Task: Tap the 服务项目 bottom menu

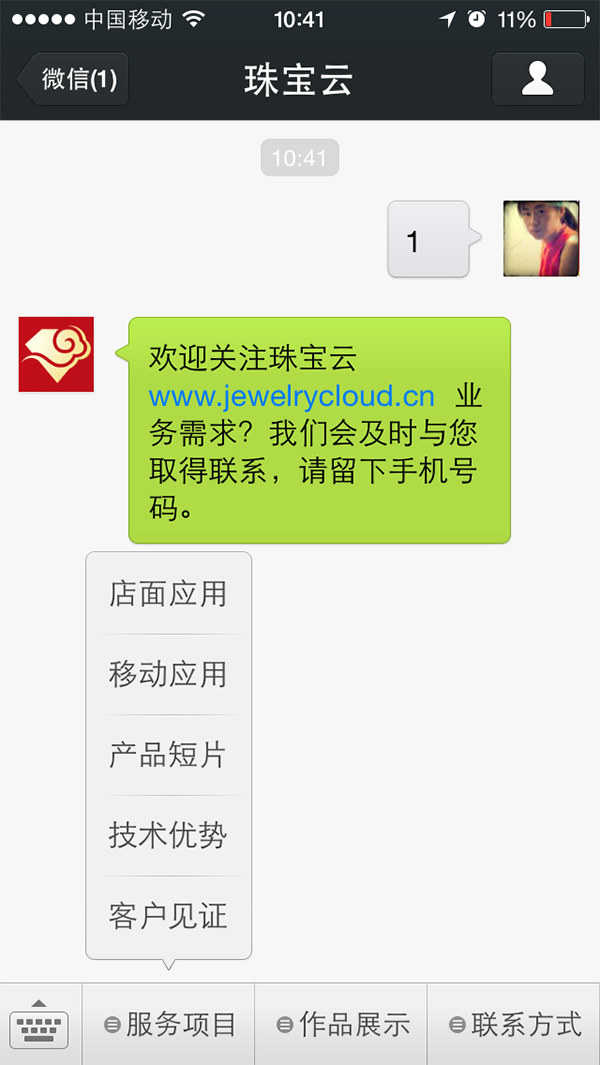Action: coord(170,1024)
